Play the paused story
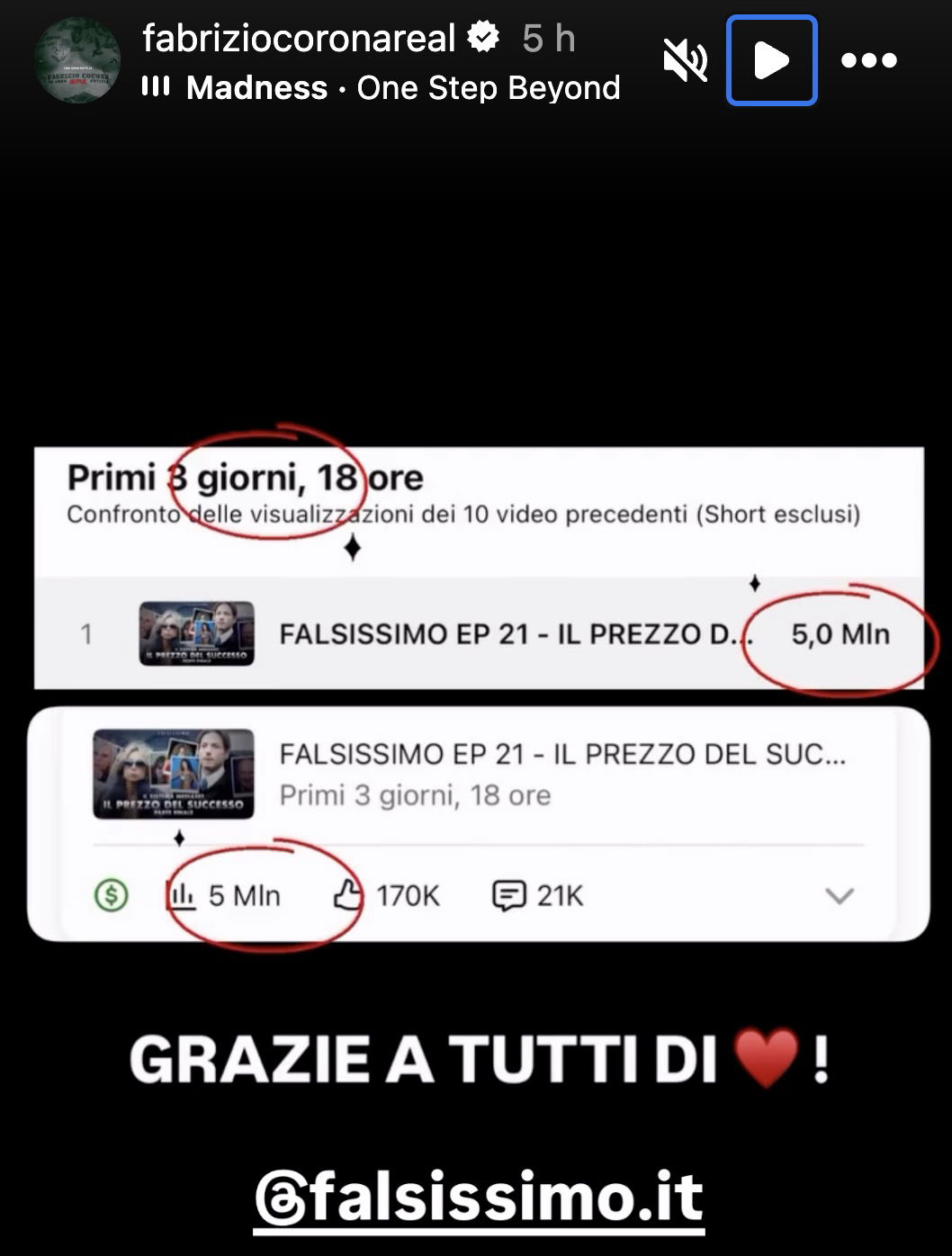 pos(771,60)
